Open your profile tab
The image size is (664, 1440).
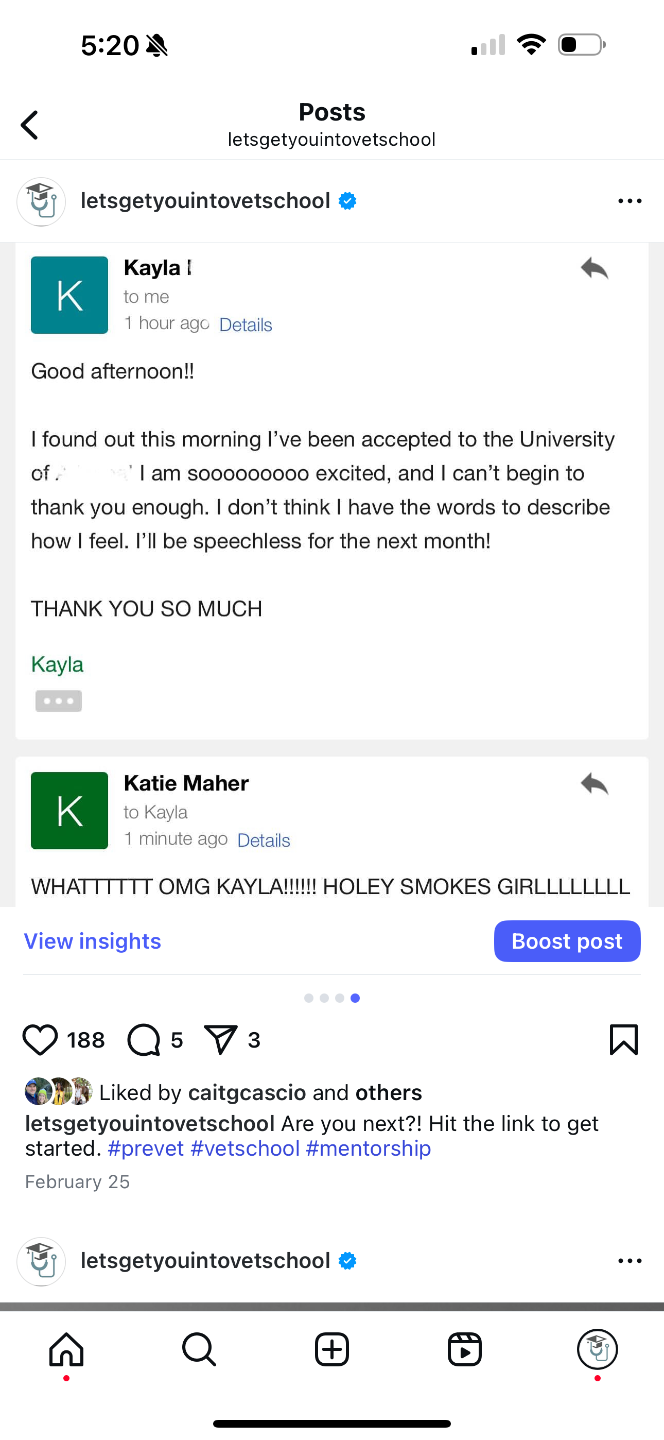coord(597,1350)
